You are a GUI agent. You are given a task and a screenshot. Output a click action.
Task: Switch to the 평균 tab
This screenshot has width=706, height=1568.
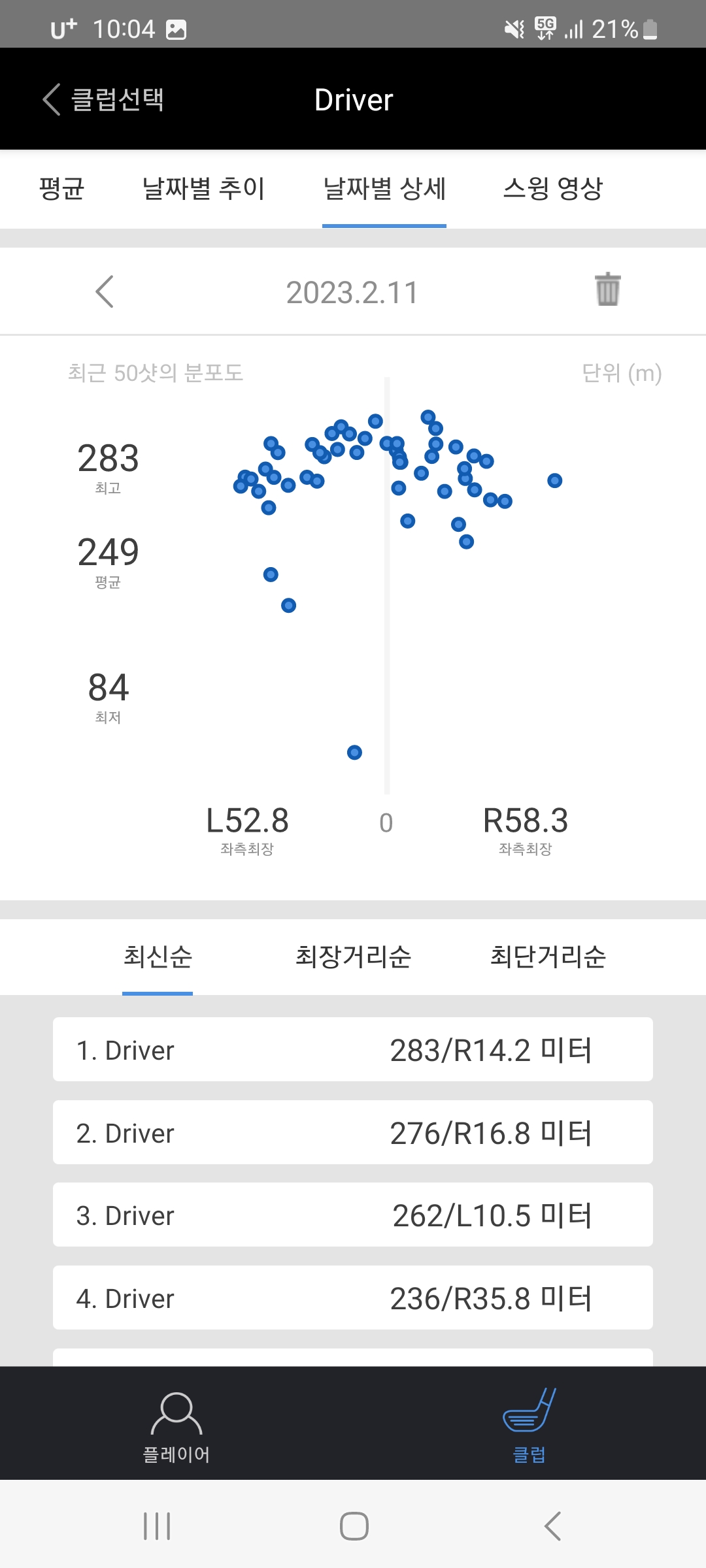pyautogui.click(x=61, y=189)
